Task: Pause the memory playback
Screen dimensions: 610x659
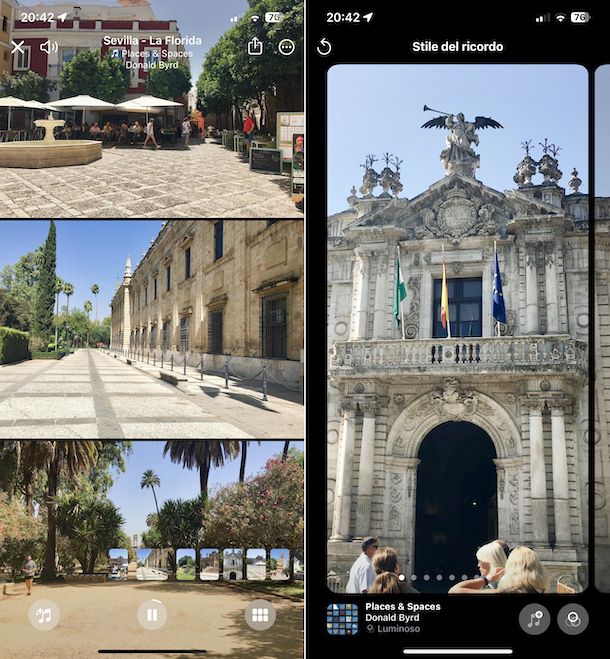Action: (152, 614)
